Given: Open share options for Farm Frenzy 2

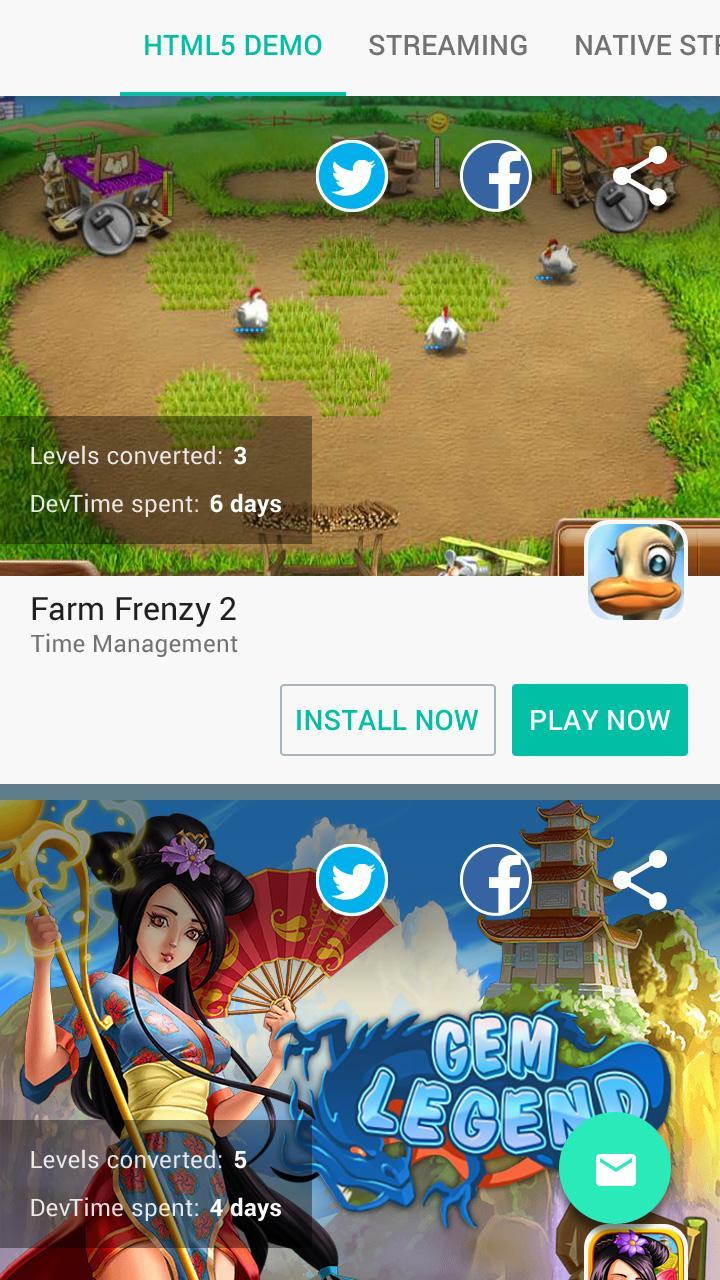Looking at the screenshot, I should click(x=640, y=177).
